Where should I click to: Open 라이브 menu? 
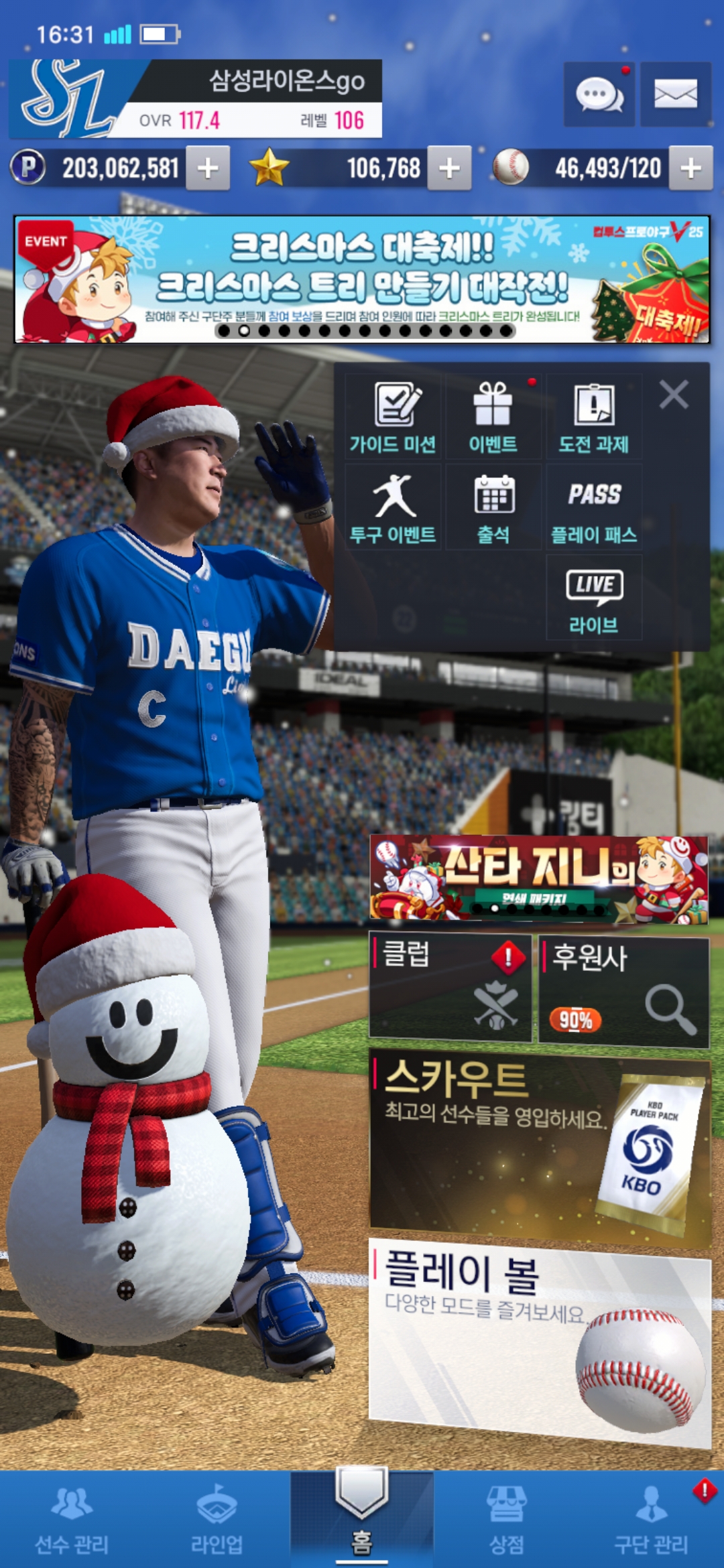click(594, 599)
